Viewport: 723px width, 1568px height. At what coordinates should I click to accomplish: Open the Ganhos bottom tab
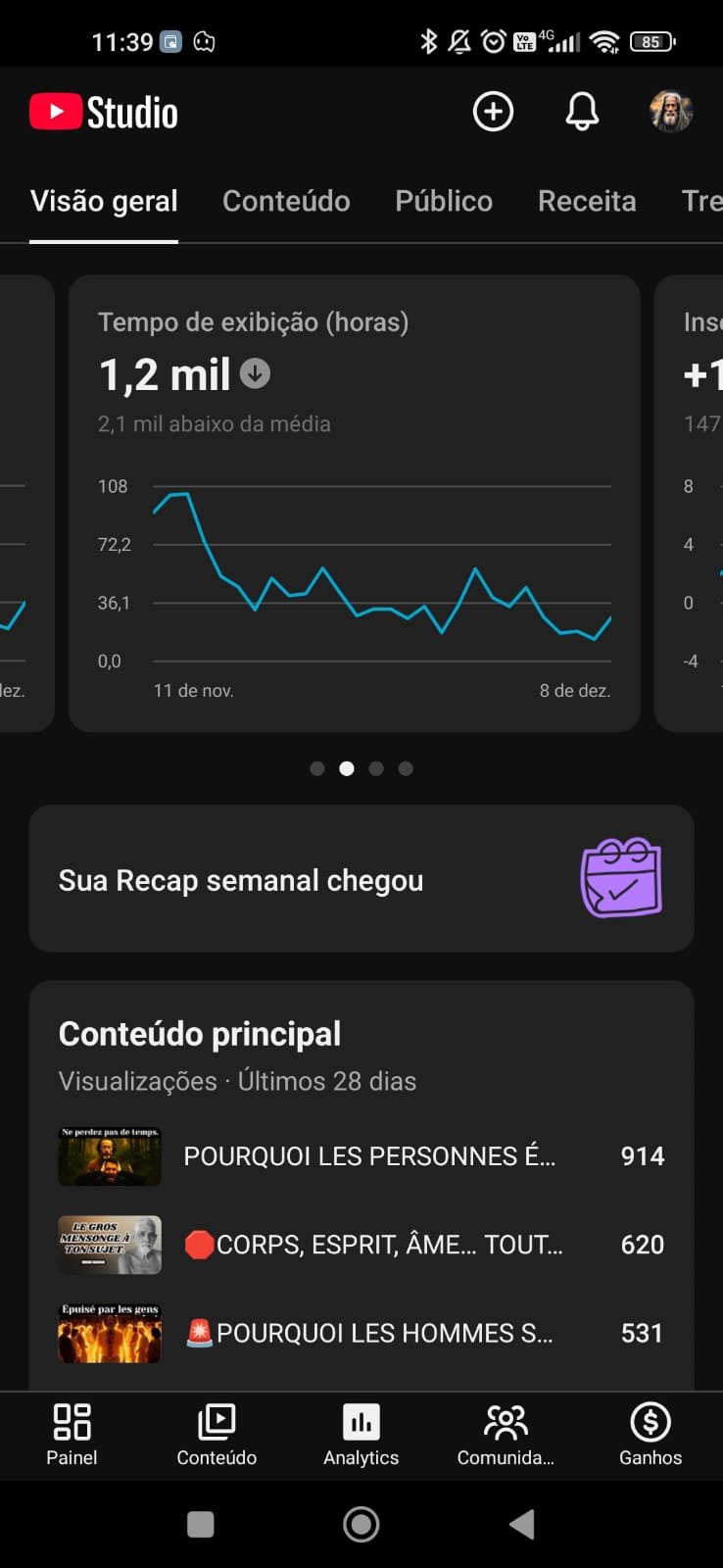coord(651,1434)
